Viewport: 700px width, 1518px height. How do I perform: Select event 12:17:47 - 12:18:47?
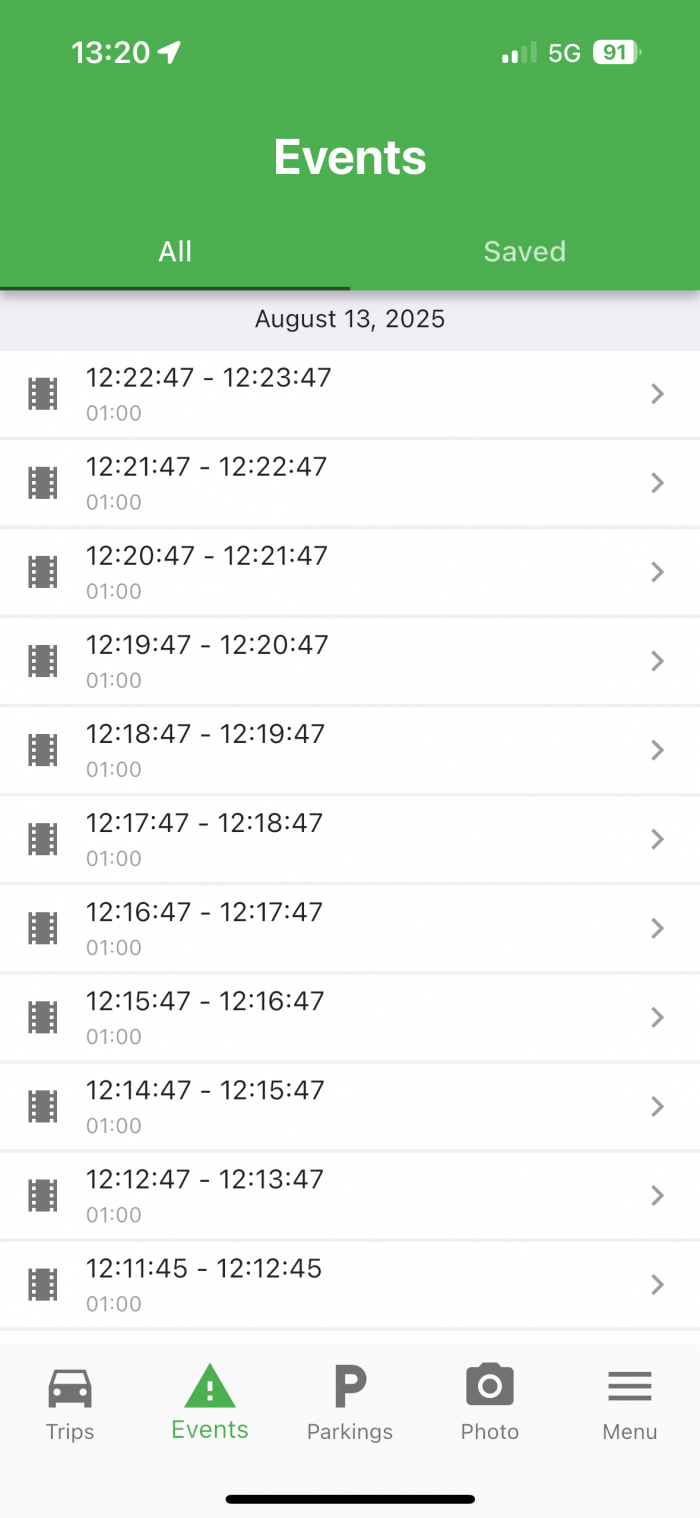click(x=350, y=839)
